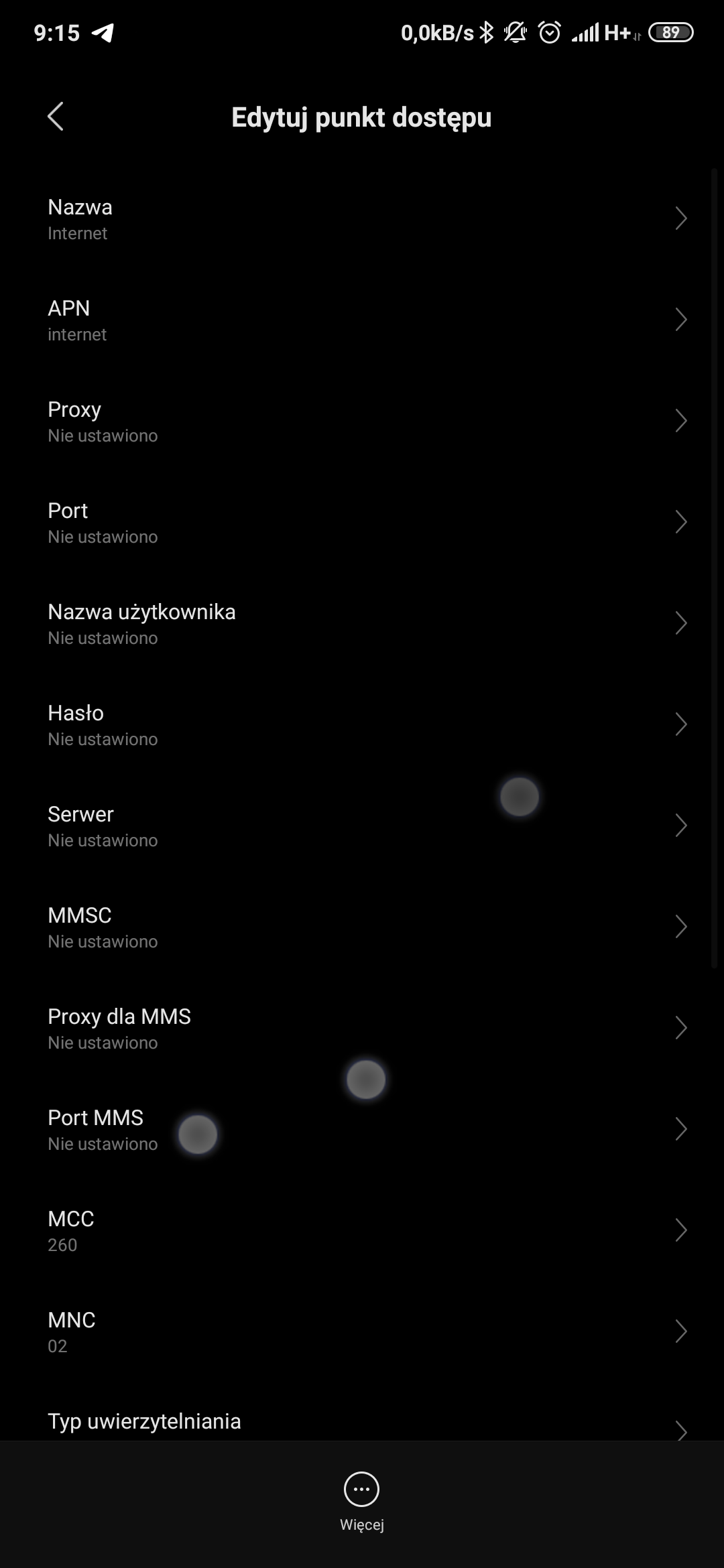
Task: Go back from Edytuj punkt dostępu
Action: pyautogui.click(x=56, y=117)
